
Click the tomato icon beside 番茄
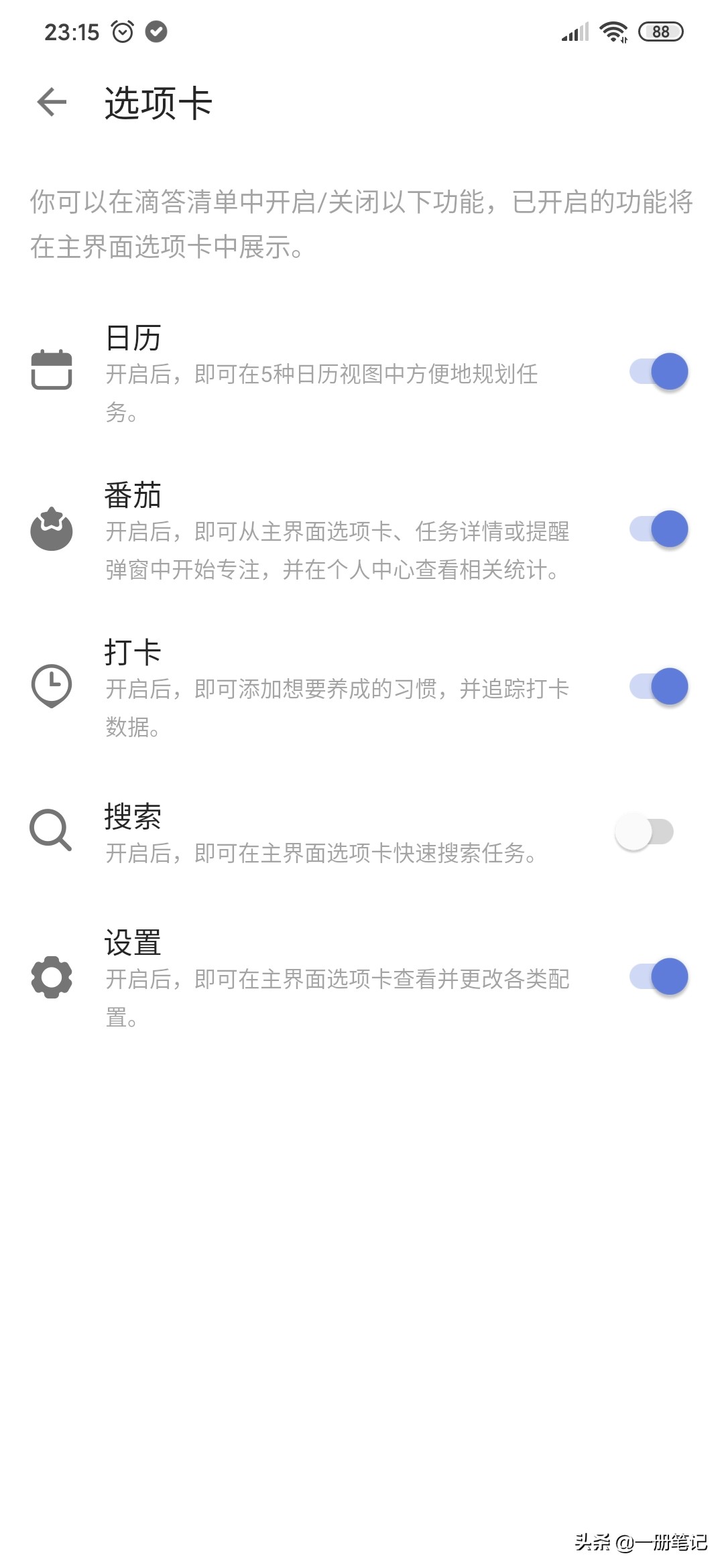point(51,529)
